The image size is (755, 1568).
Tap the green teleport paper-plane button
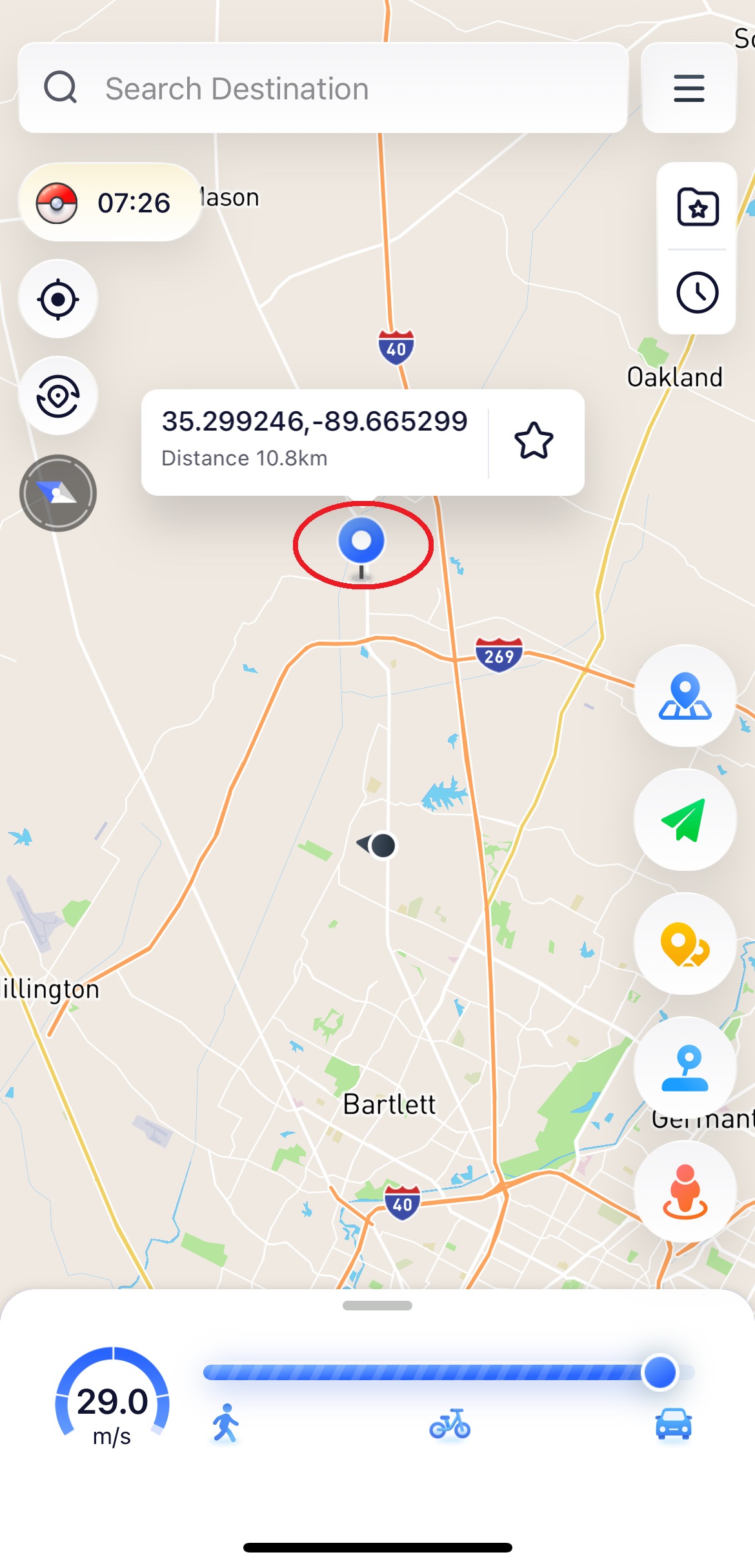pos(685,820)
